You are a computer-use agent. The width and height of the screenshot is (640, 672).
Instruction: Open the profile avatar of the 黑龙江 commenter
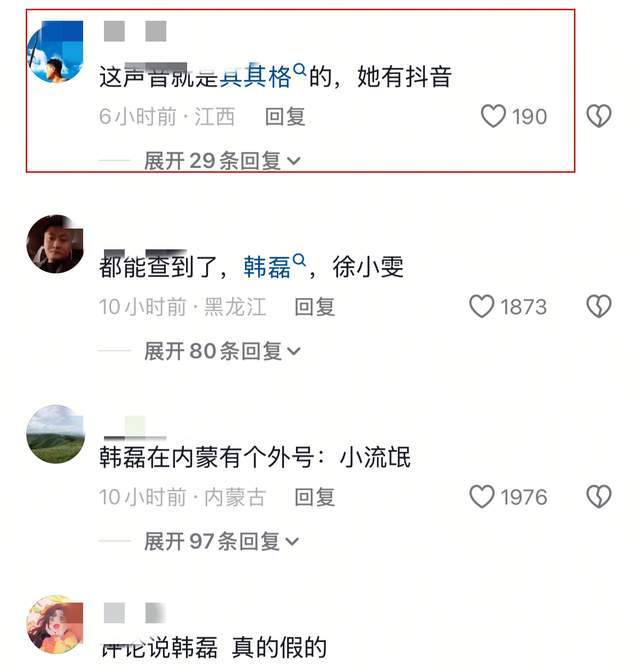coord(55,244)
